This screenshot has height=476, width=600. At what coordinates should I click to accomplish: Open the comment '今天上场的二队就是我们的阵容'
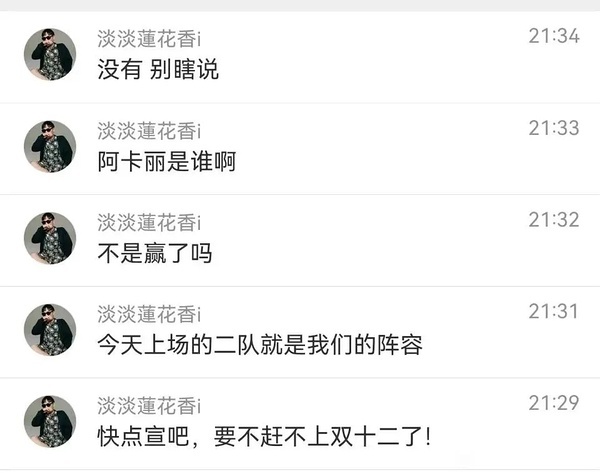pyautogui.click(x=260, y=345)
